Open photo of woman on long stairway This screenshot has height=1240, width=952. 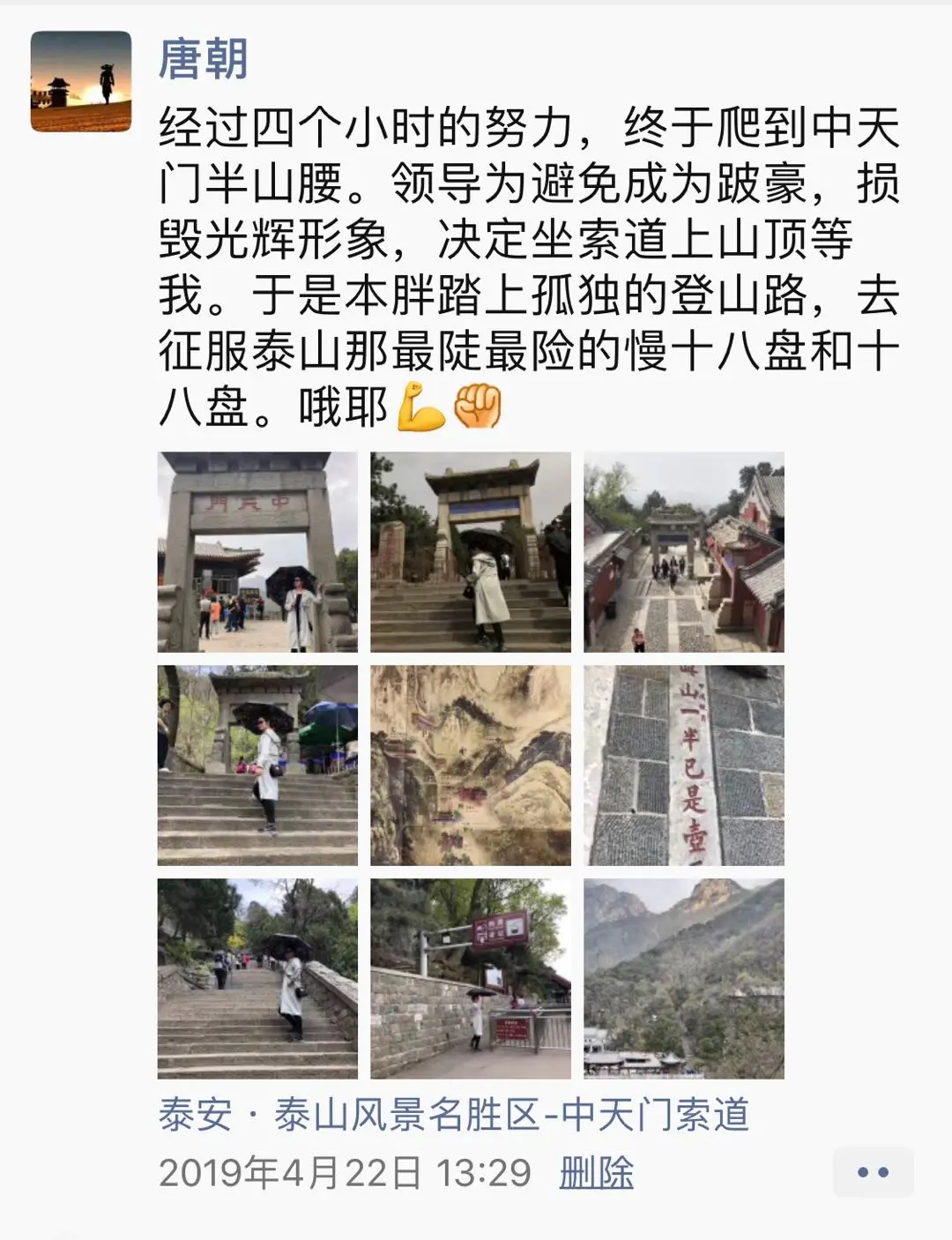257,978
